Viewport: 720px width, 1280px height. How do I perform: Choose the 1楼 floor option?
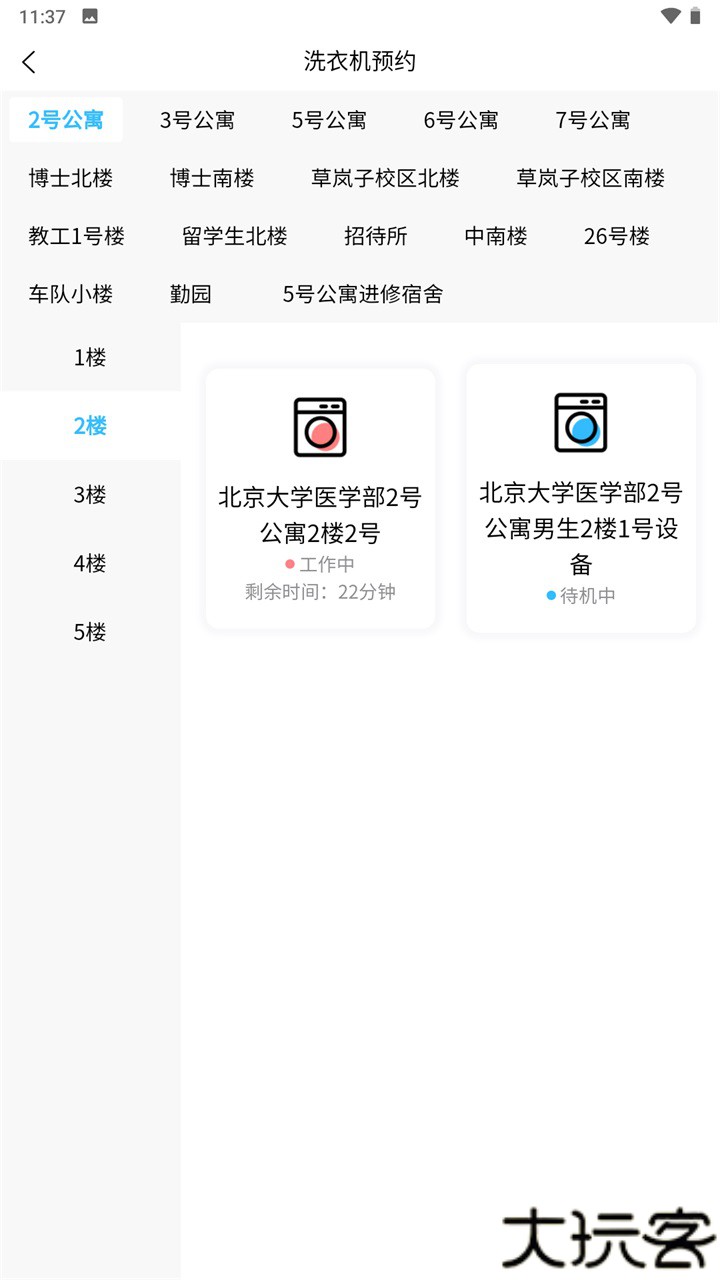90,357
